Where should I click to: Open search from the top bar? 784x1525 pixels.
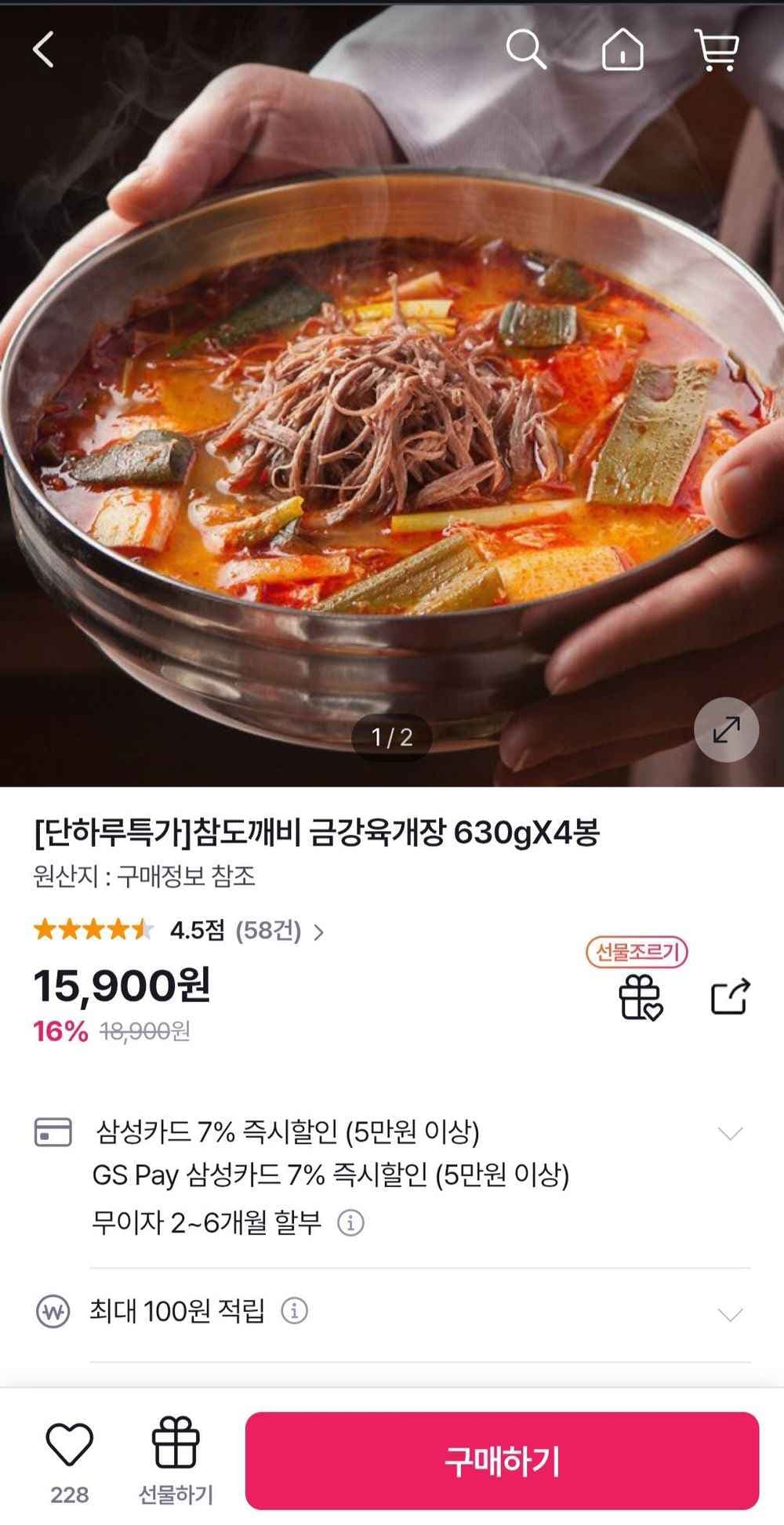coord(525,49)
